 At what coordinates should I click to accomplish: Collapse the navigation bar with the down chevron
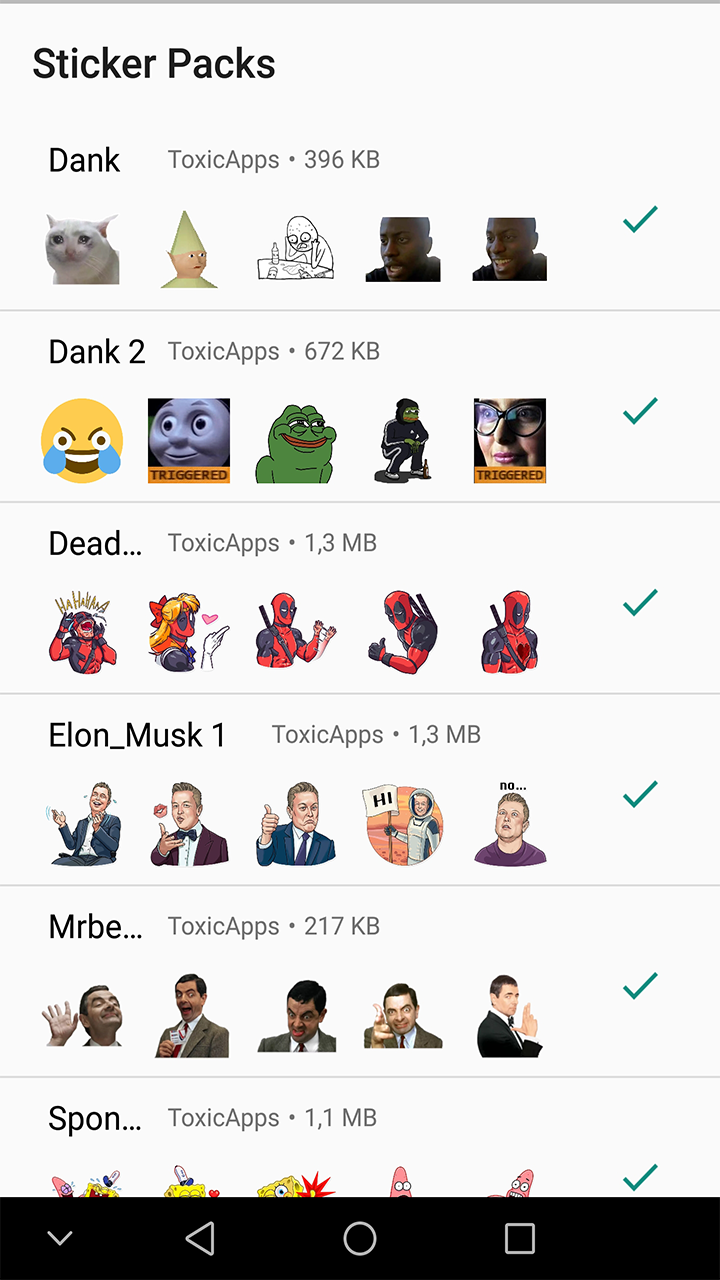60,1237
